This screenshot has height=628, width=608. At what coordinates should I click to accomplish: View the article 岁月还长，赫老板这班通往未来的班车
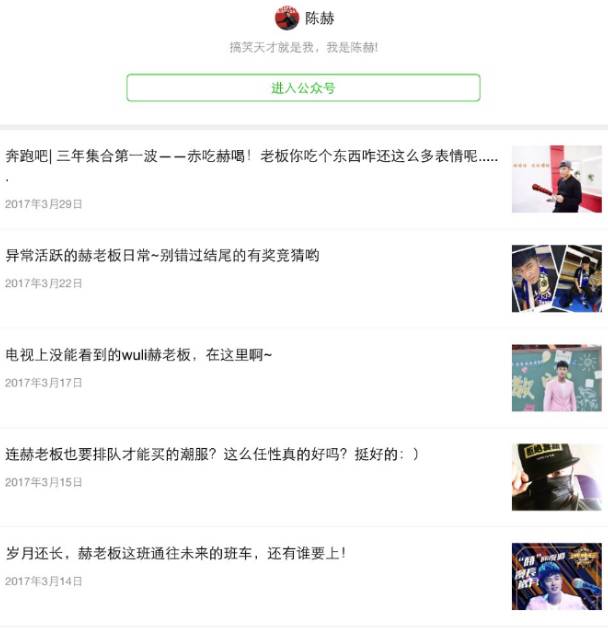click(x=176, y=552)
